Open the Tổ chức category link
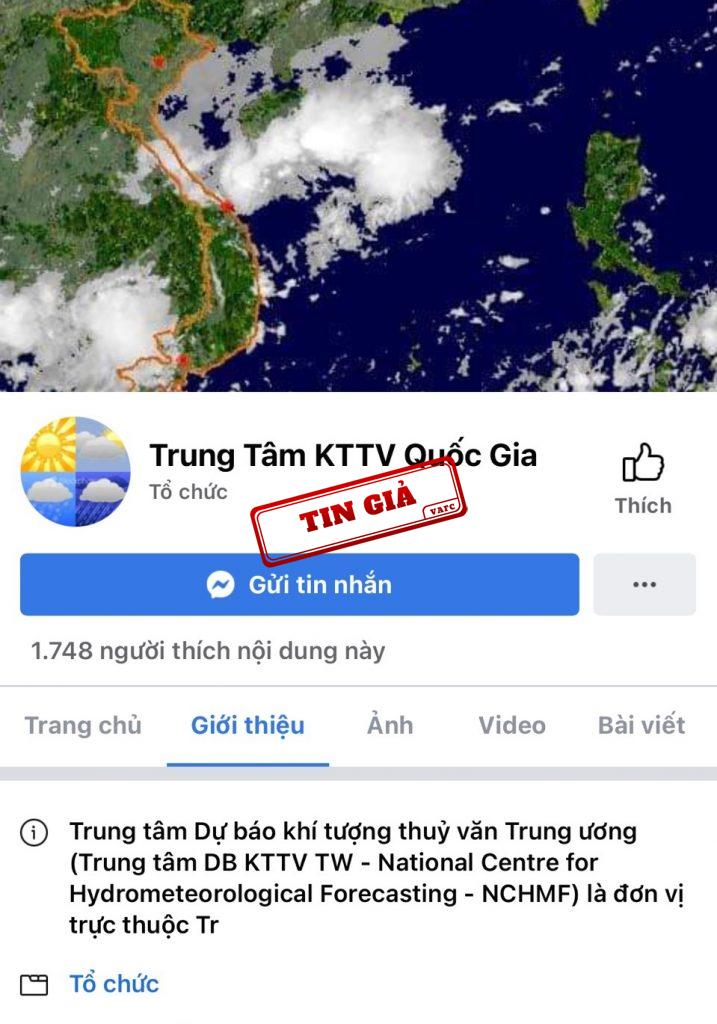Image resolution: width=717 pixels, height=1024 pixels. tap(114, 984)
